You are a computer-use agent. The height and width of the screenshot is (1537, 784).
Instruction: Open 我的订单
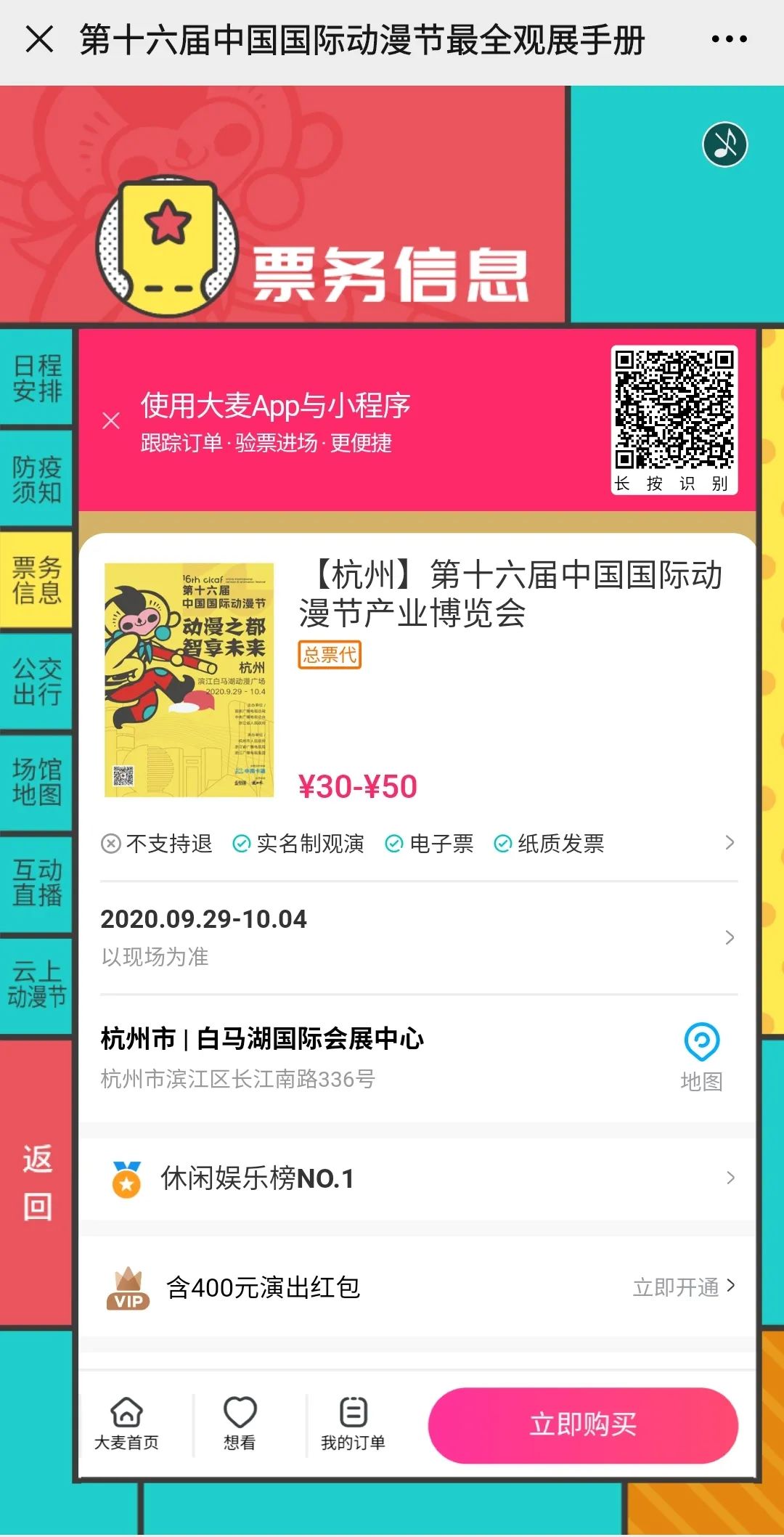tap(353, 1424)
